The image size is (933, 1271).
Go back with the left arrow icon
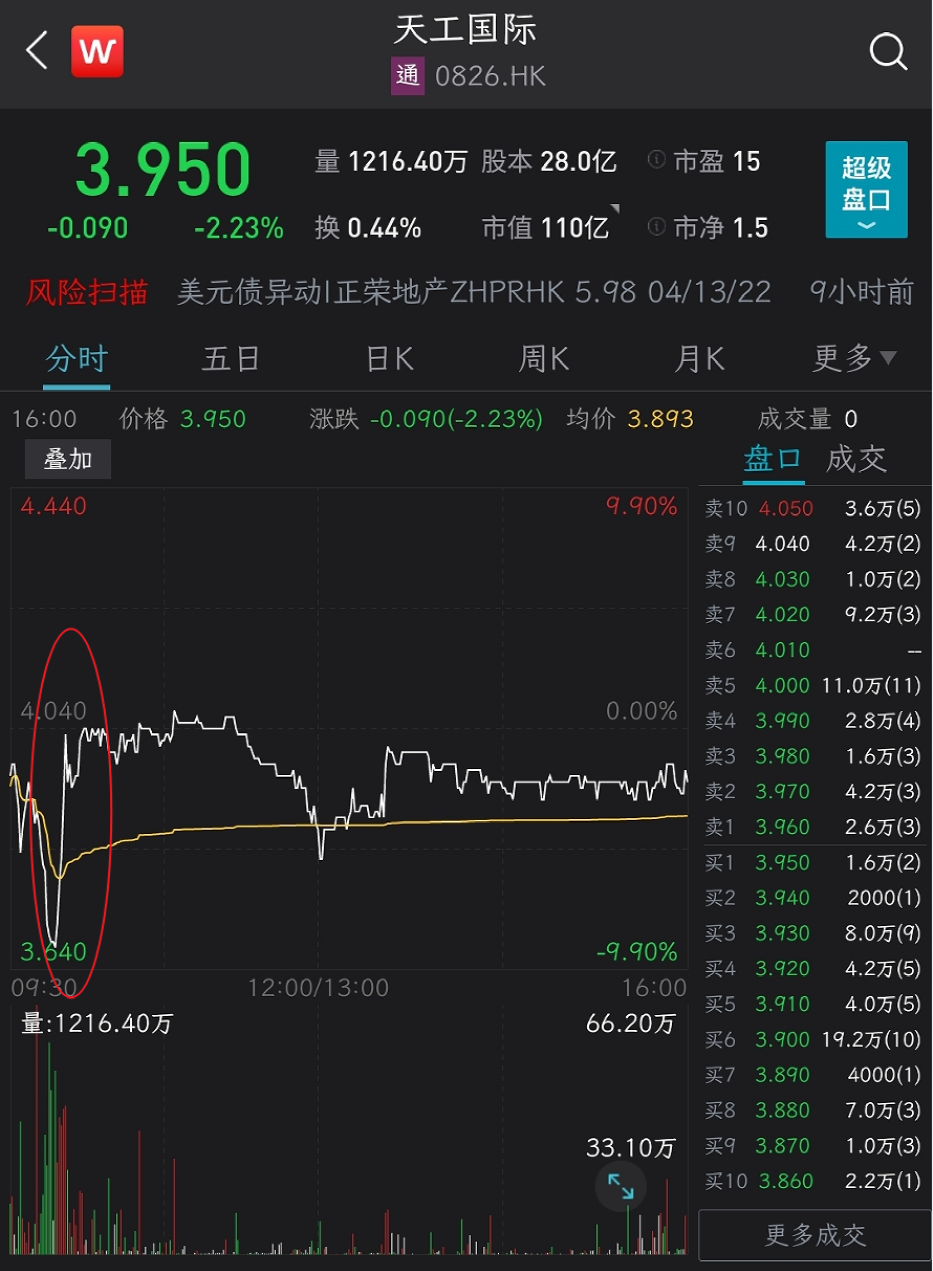(x=35, y=52)
